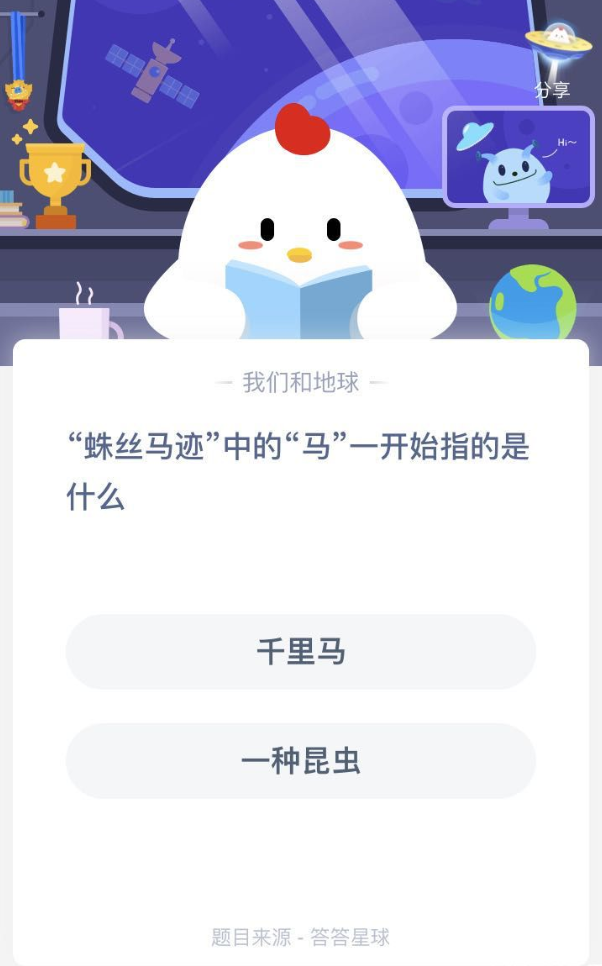Choose the answer 一种昆虫

click(300, 761)
